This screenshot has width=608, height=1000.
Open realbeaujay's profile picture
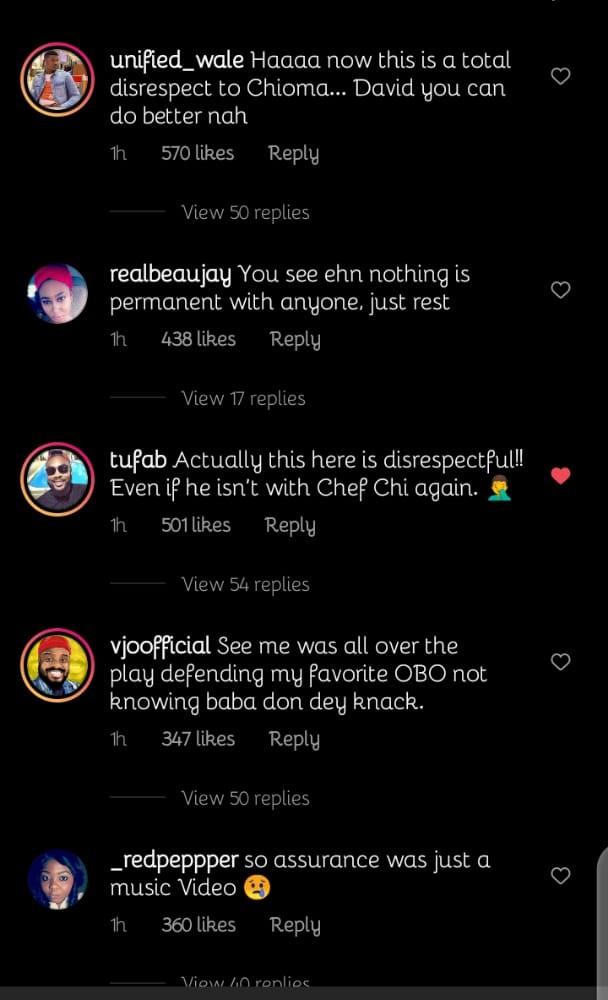coord(57,294)
